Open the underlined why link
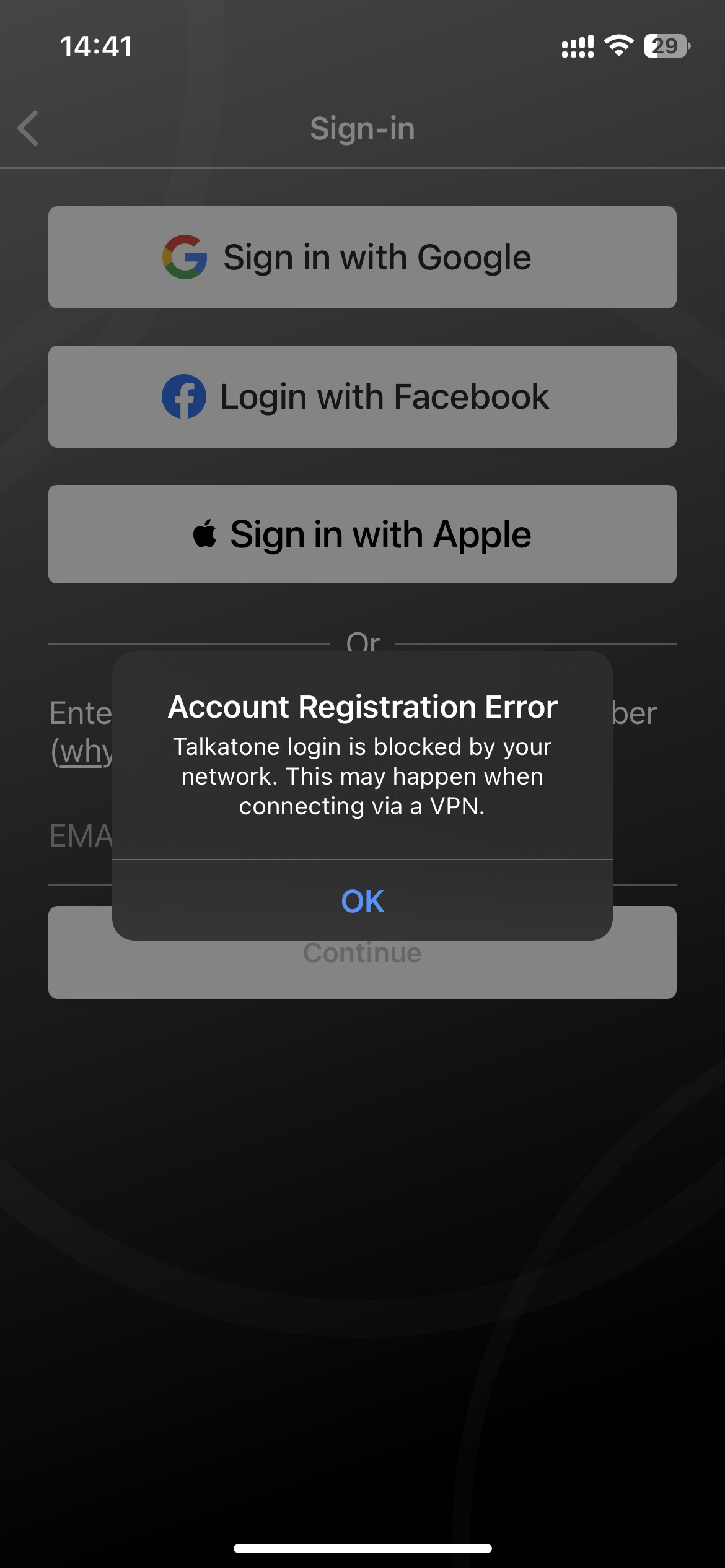Viewport: 725px width, 1568px height. (86, 751)
